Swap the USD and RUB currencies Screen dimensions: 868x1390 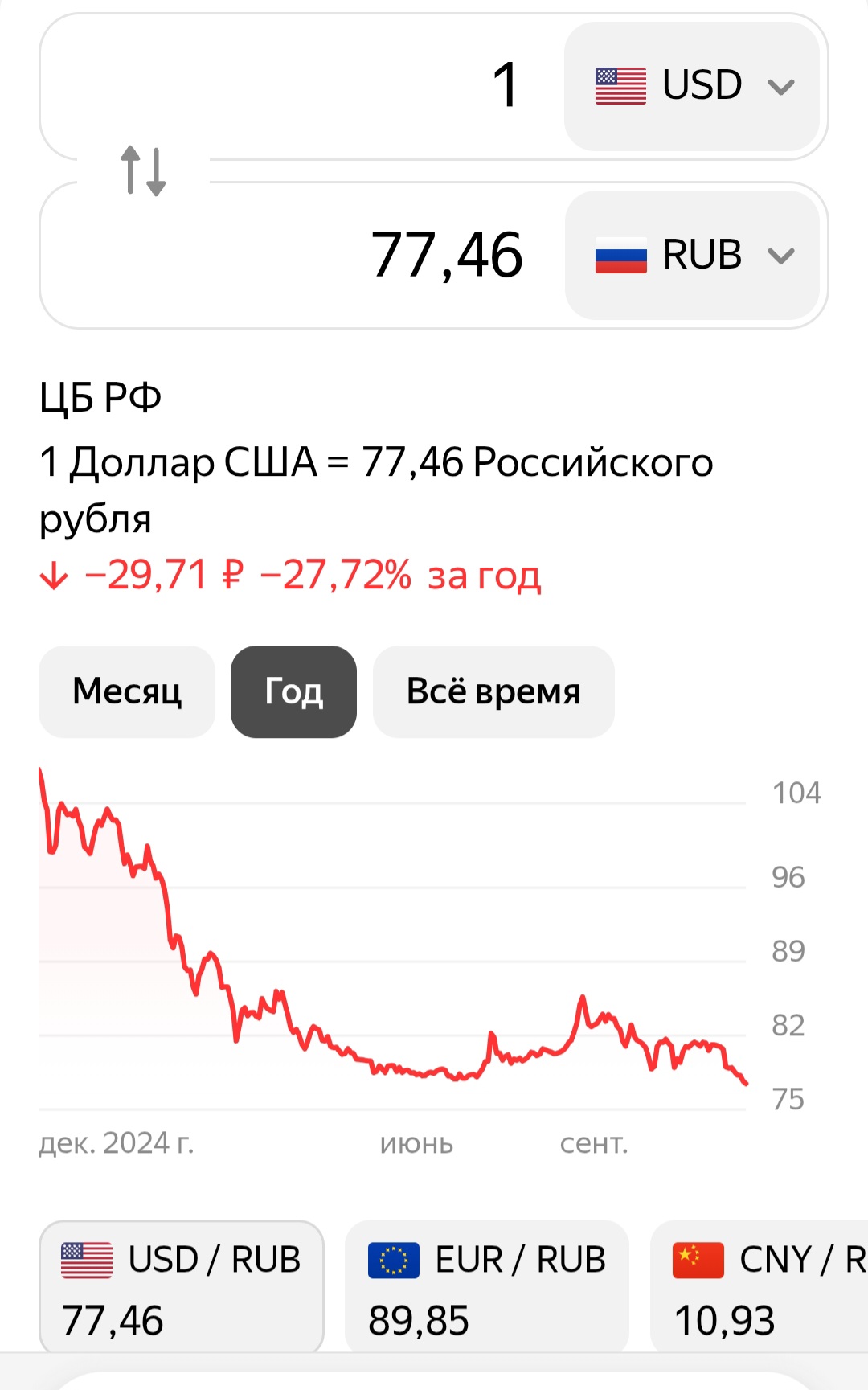point(143,170)
